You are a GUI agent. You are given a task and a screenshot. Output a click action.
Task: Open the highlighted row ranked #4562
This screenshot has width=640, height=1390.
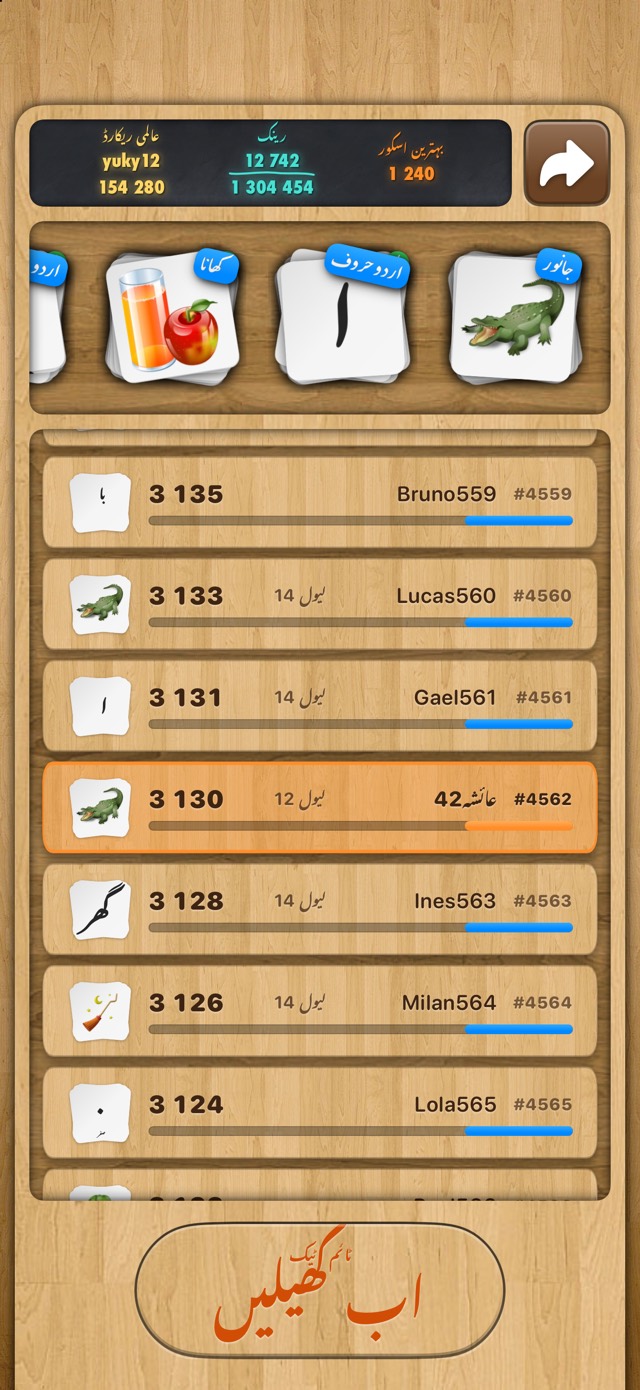[320, 808]
